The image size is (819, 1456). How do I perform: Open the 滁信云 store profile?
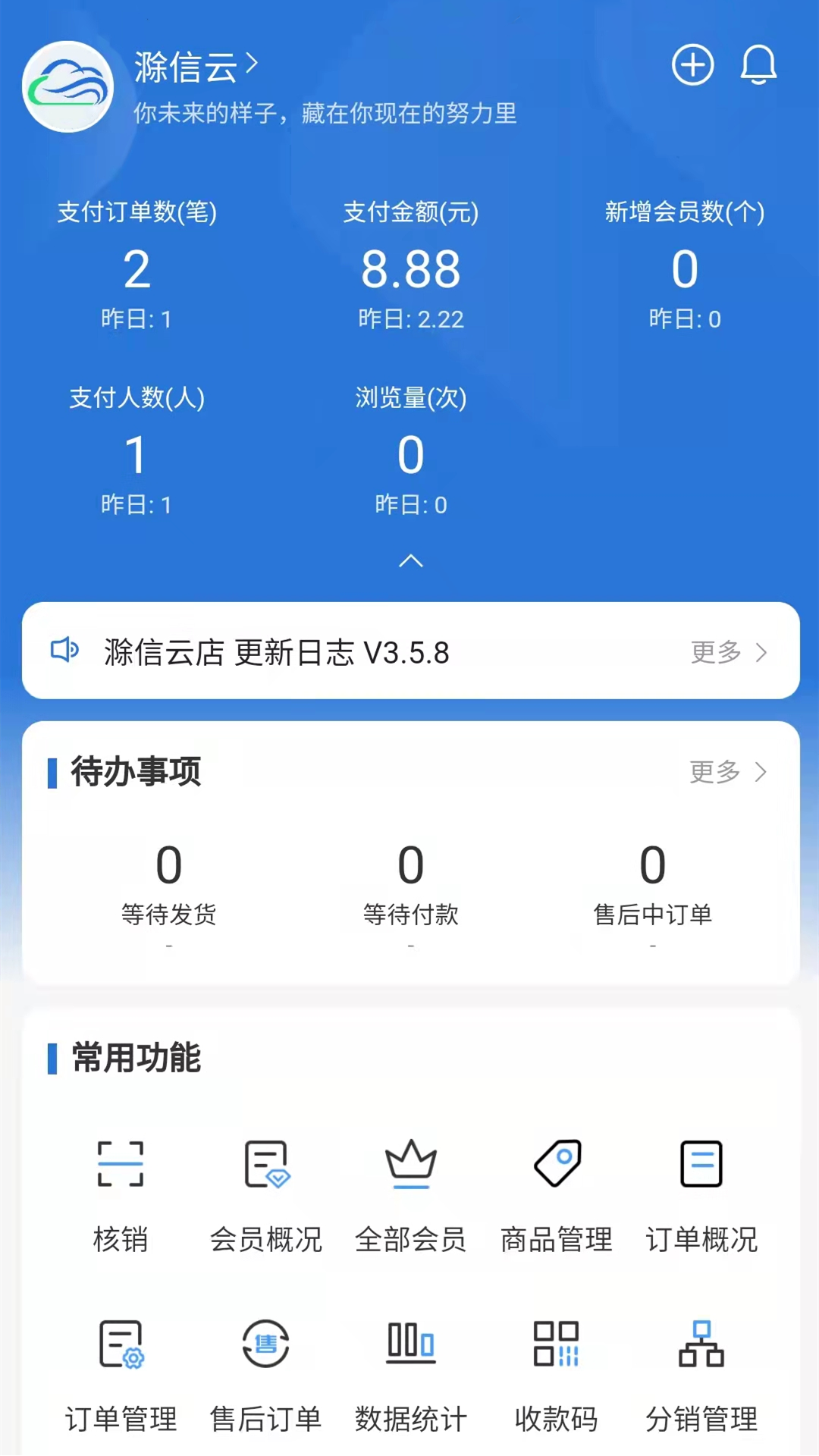click(x=196, y=67)
